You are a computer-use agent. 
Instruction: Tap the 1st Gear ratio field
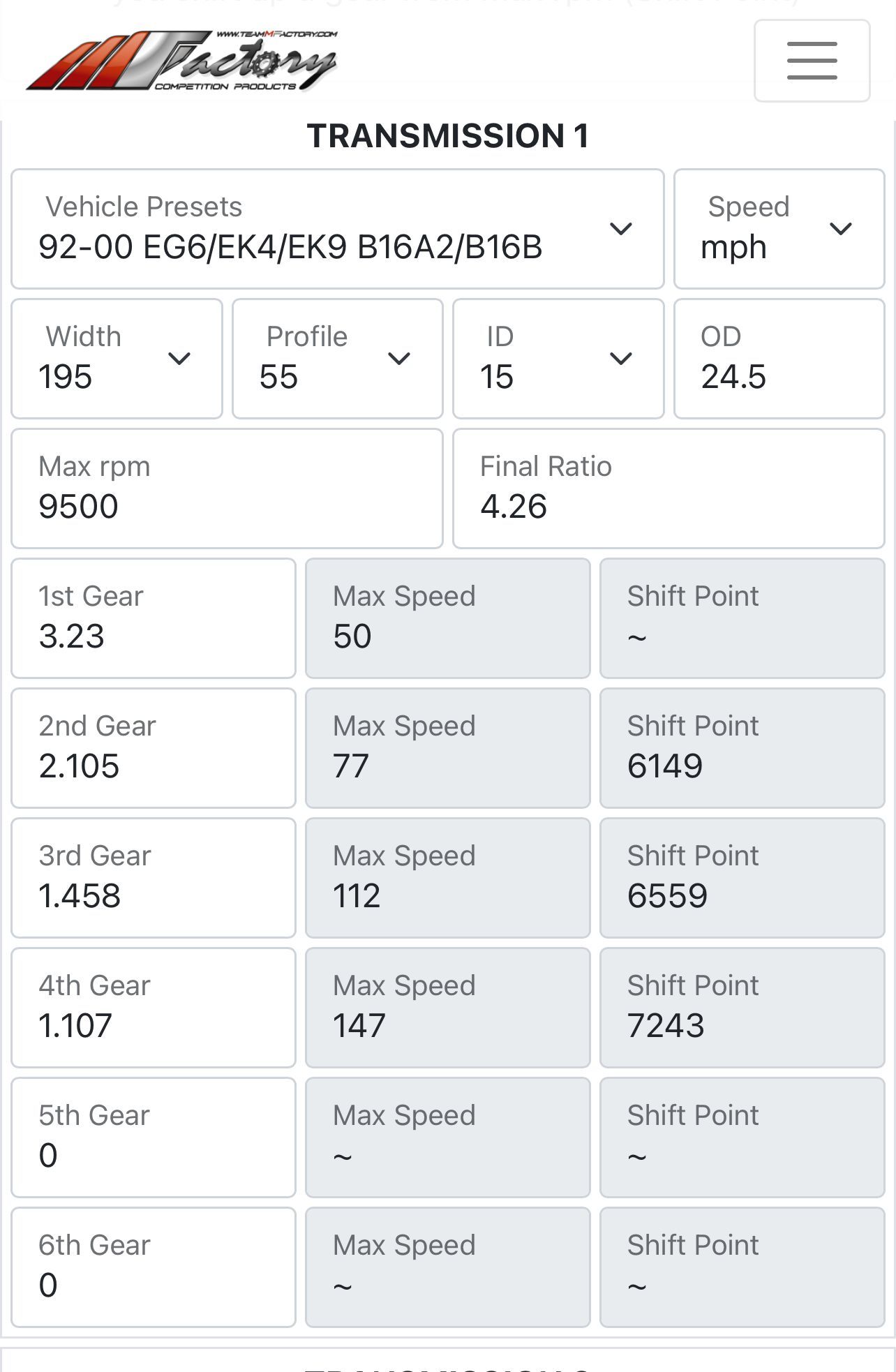[x=154, y=618]
